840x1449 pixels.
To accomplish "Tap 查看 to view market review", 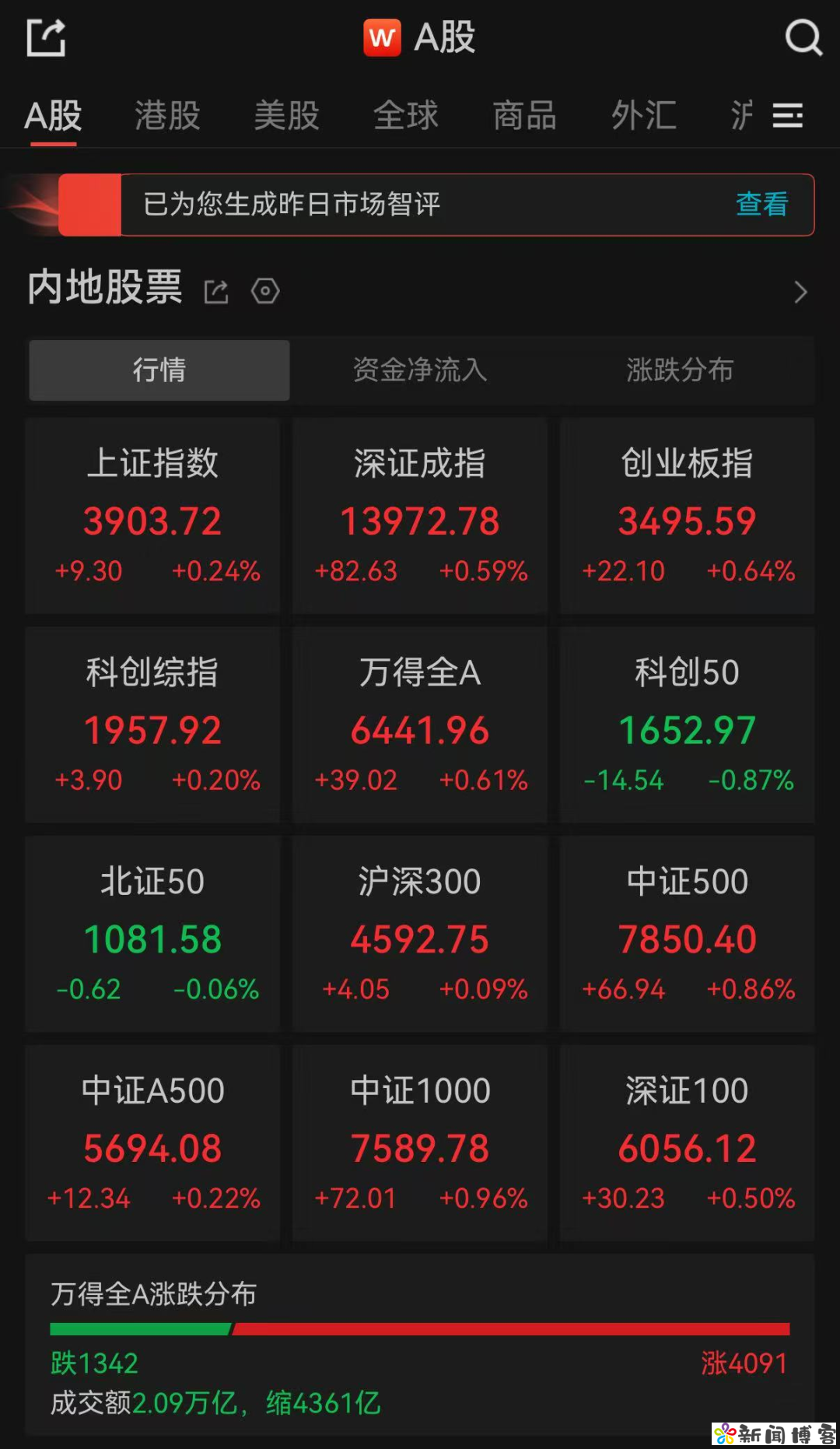I will (761, 204).
